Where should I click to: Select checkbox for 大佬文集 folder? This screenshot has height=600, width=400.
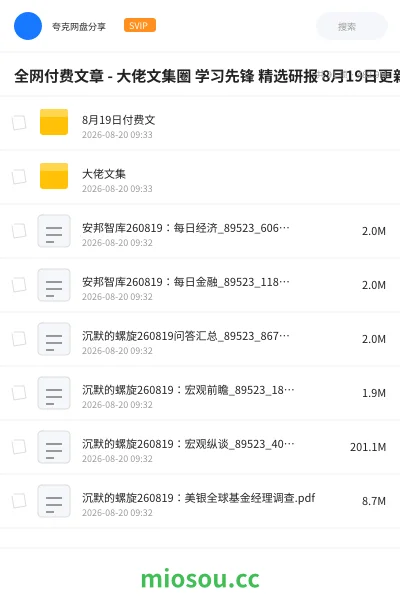point(19,177)
